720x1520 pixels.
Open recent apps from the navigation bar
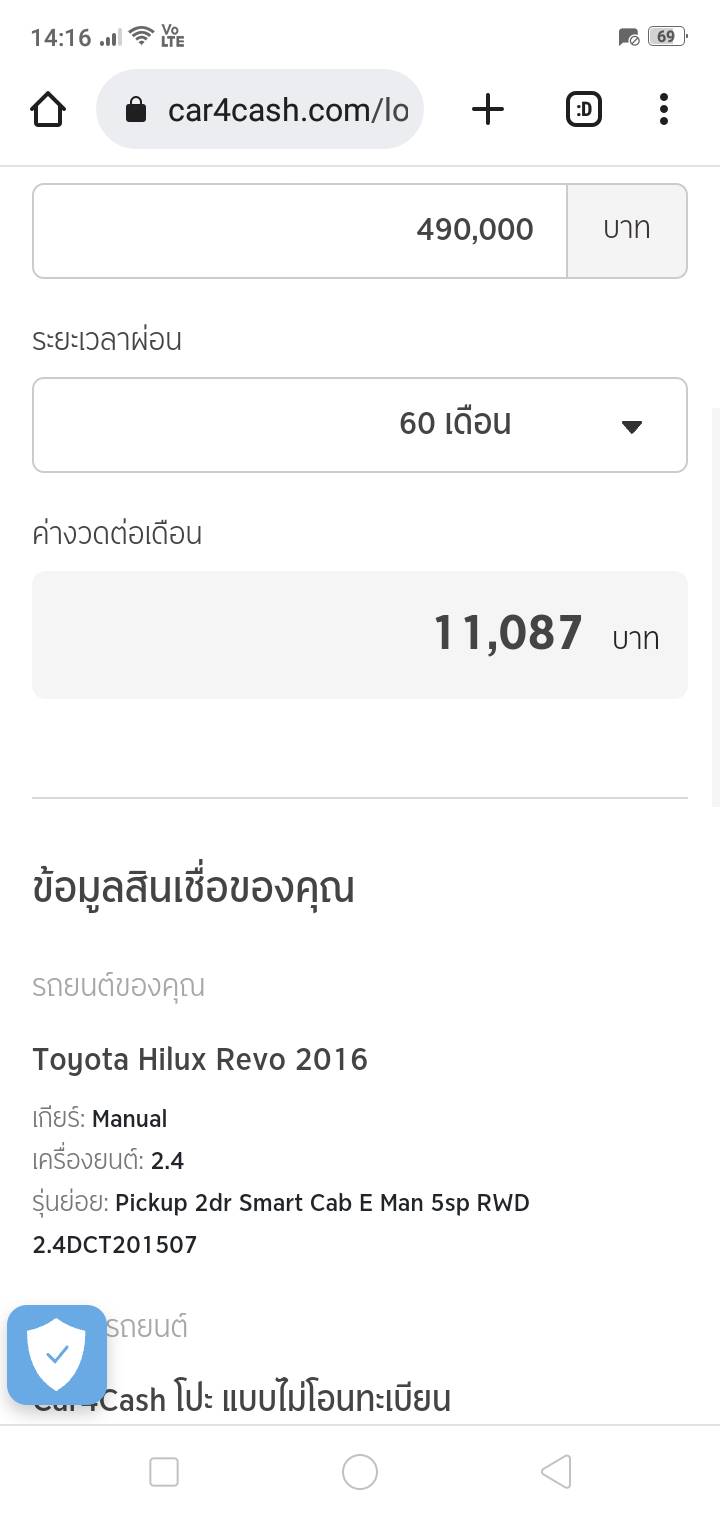click(164, 1472)
